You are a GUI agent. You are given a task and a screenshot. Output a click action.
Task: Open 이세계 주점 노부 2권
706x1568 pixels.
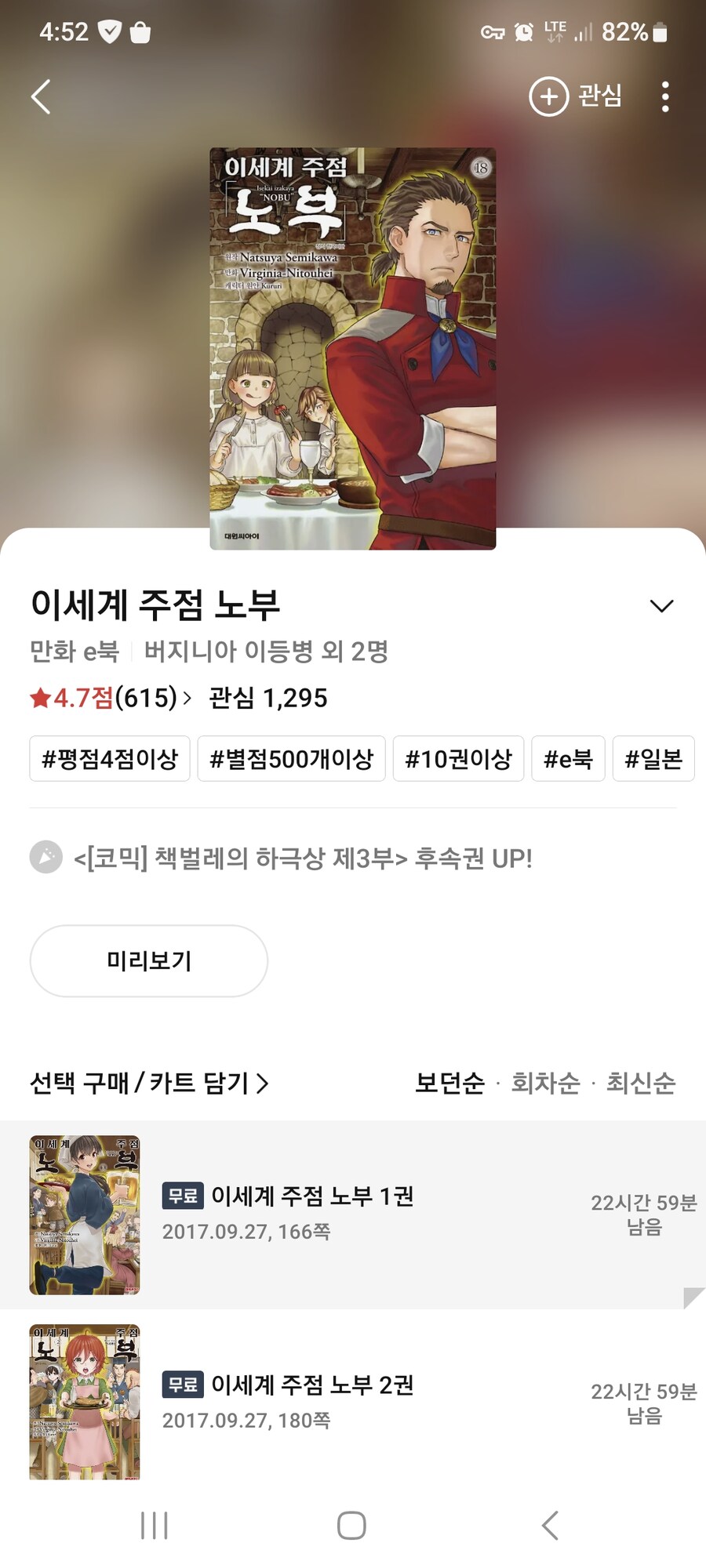tap(312, 1385)
